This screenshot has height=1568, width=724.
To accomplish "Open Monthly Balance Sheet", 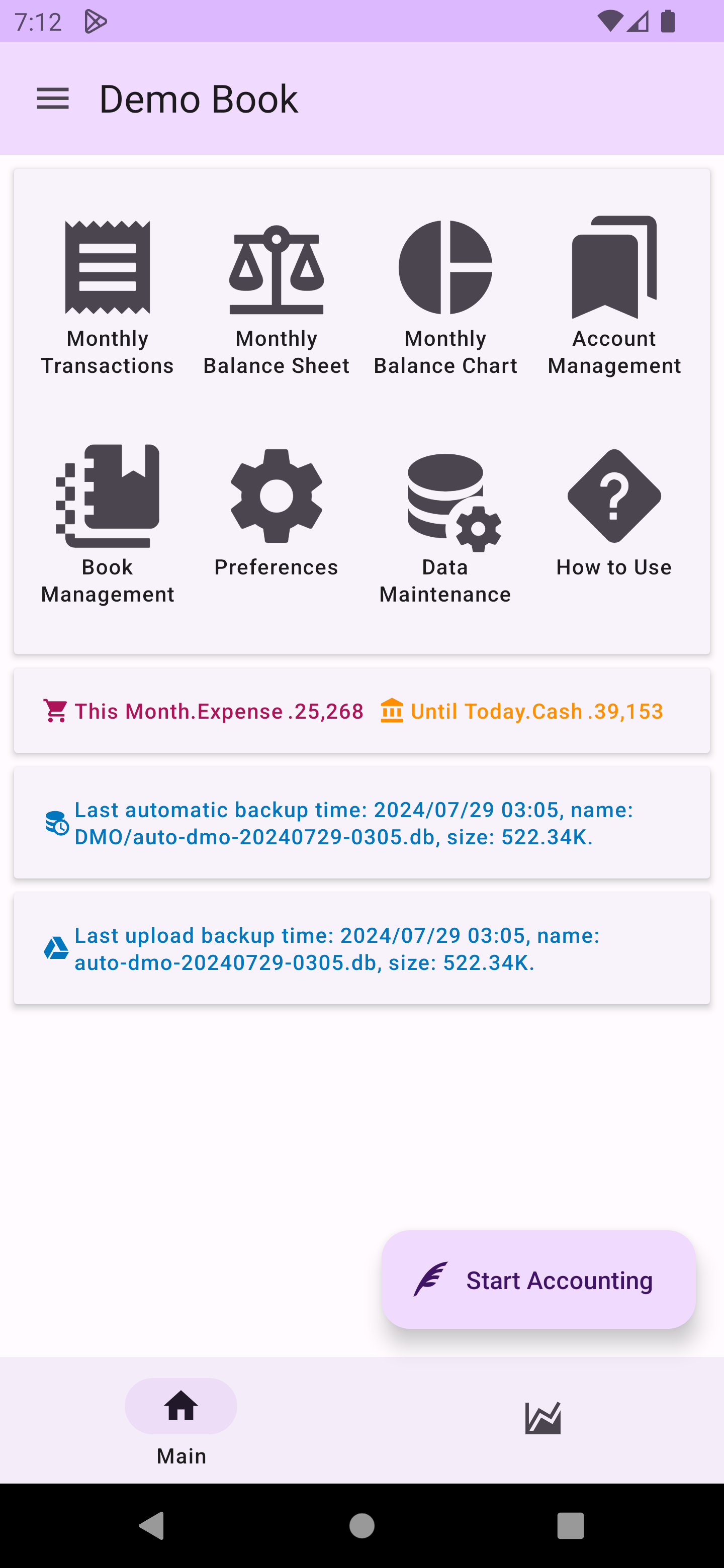I will point(277,296).
